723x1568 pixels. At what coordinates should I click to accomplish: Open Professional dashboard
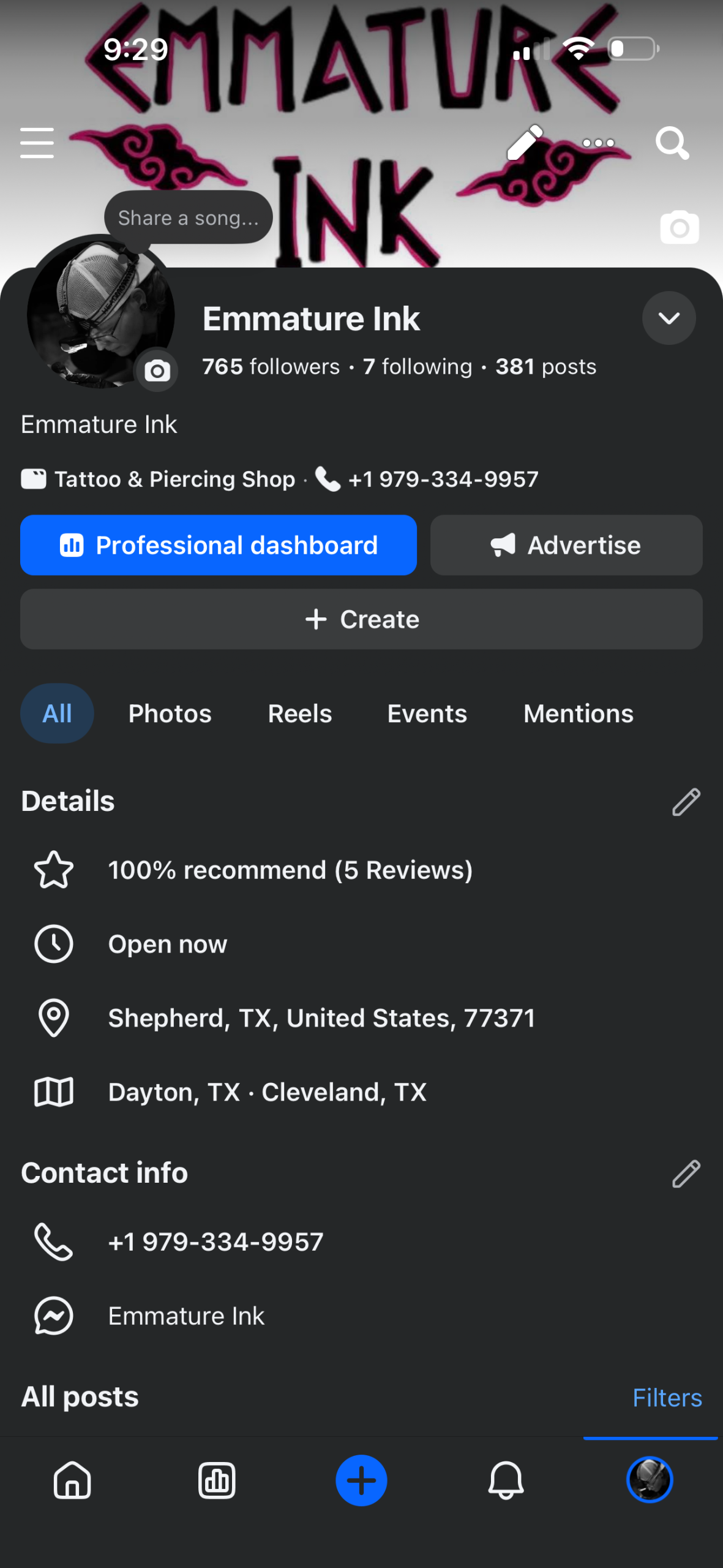219,545
